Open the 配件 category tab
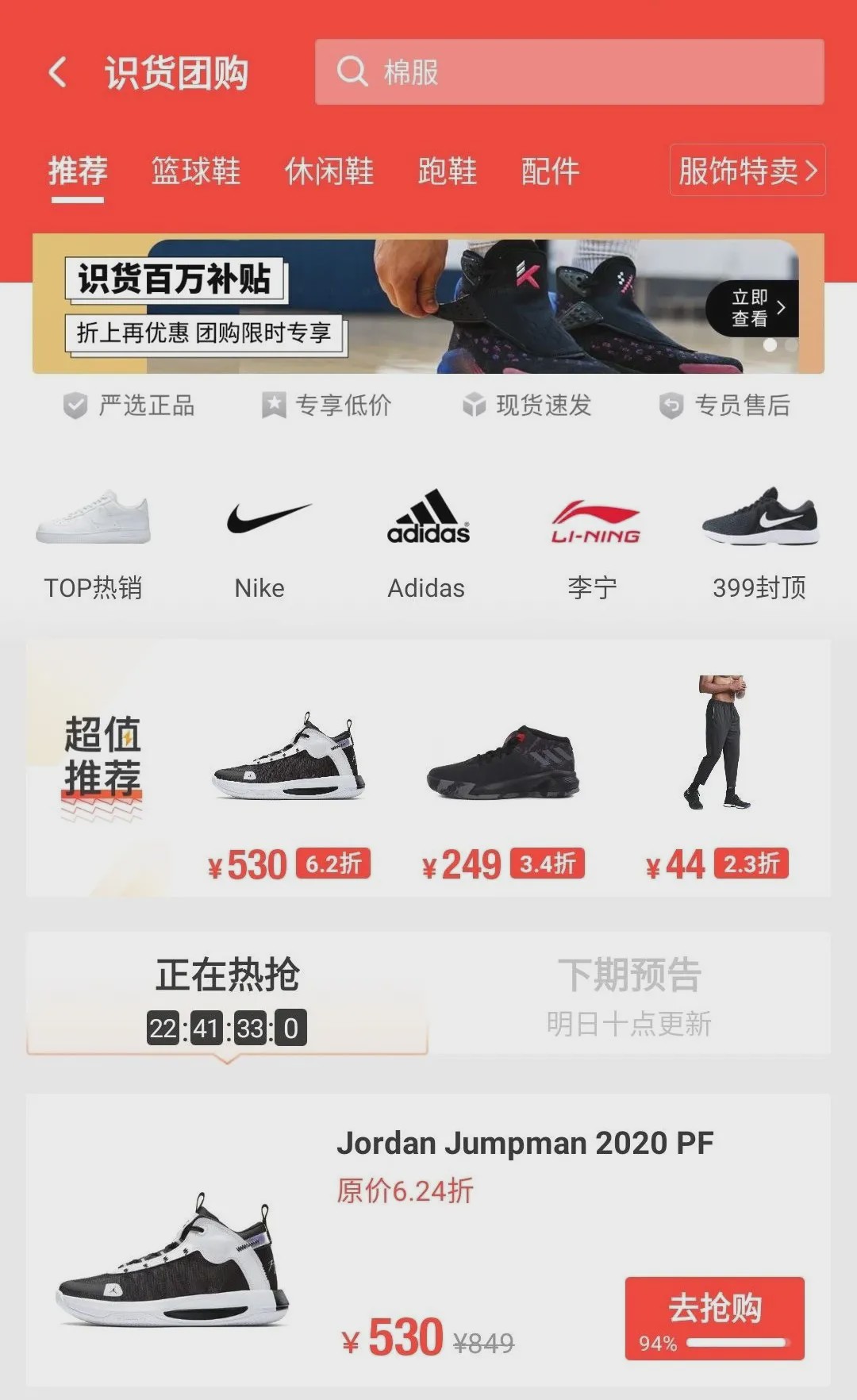This screenshot has height=1400, width=857. (x=549, y=171)
